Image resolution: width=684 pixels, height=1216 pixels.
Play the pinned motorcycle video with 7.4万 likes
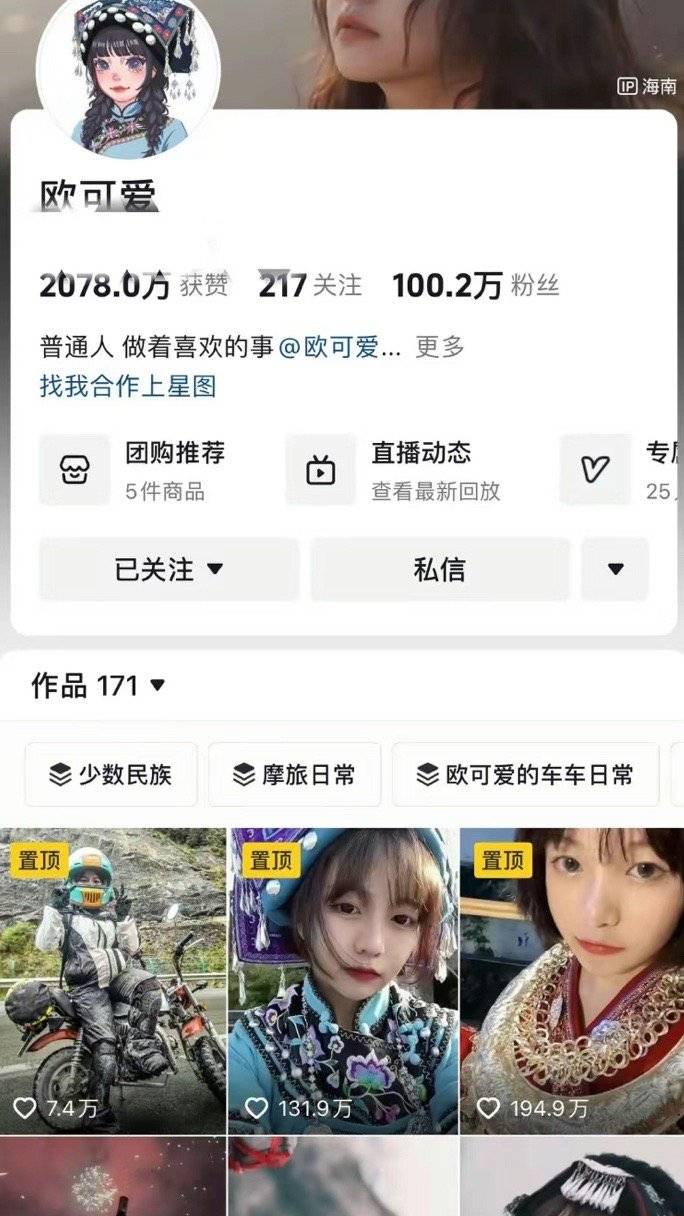click(113, 980)
